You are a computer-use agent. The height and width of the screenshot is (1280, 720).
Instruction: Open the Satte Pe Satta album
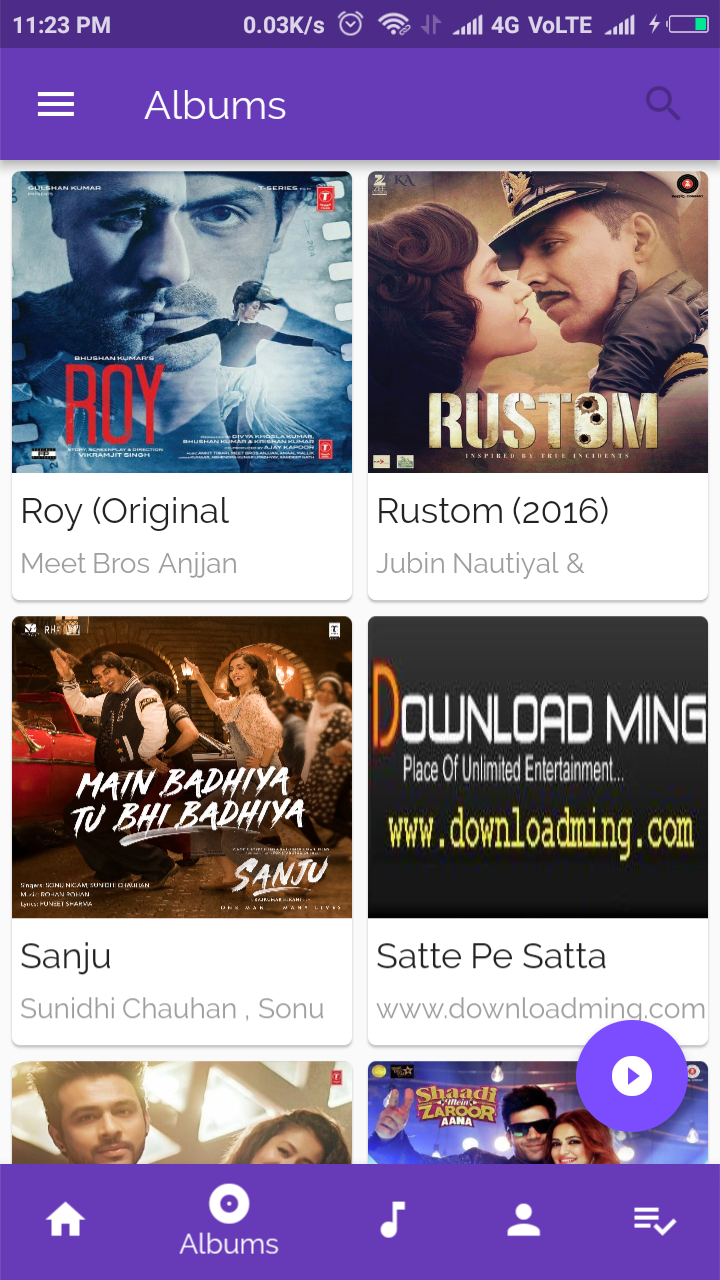tap(538, 830)
